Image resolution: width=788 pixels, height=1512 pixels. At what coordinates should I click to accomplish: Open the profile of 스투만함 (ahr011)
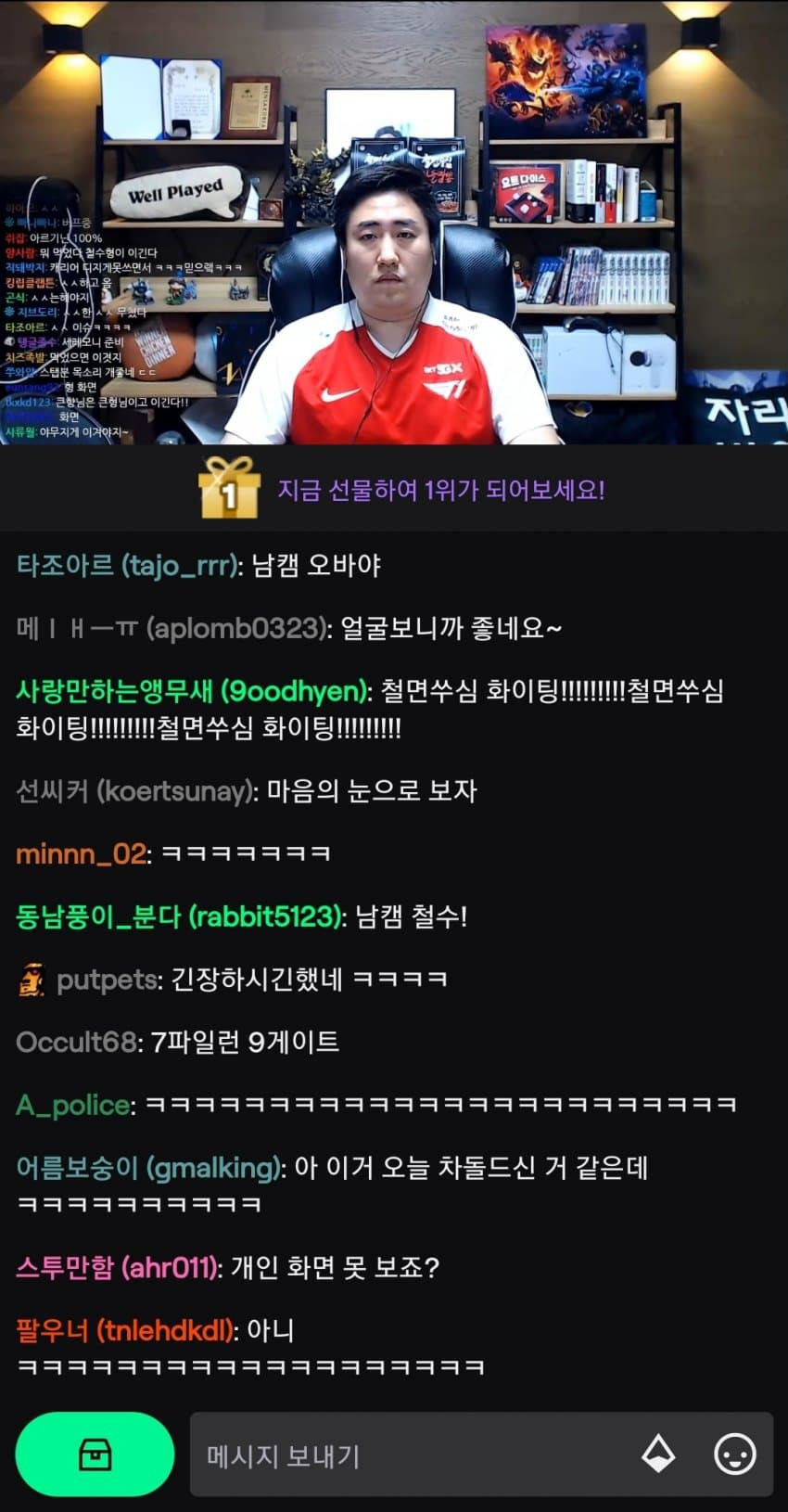117,1267
